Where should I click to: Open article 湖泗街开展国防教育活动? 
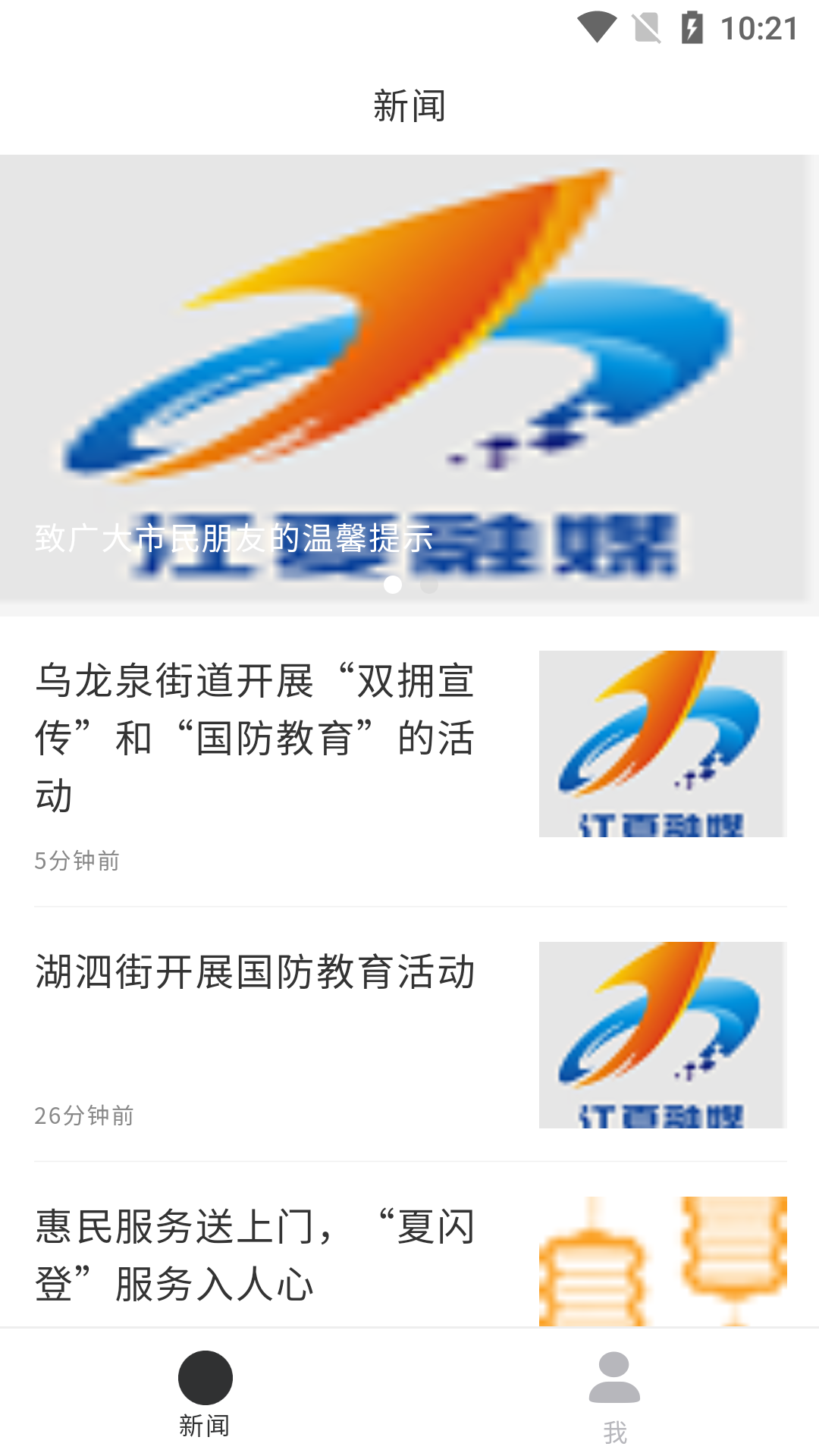point(256,972)
